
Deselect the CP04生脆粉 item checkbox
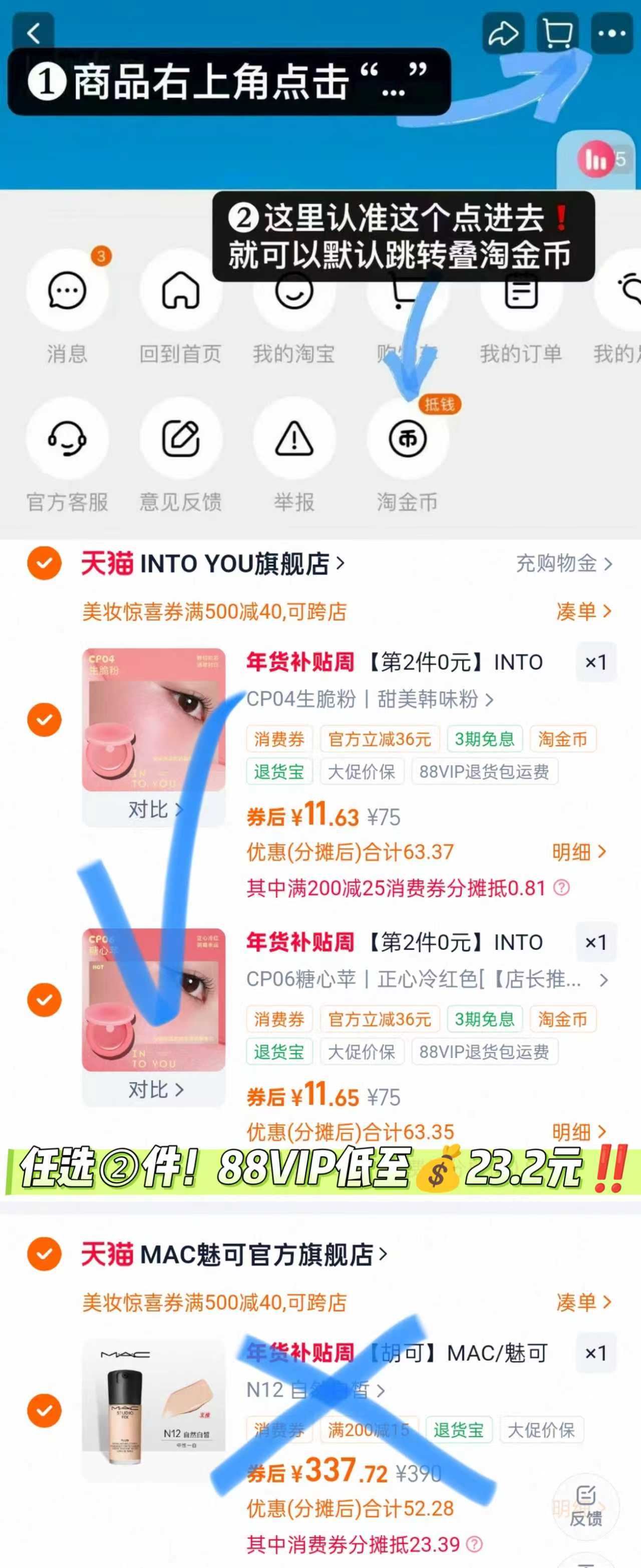point(45,720)
